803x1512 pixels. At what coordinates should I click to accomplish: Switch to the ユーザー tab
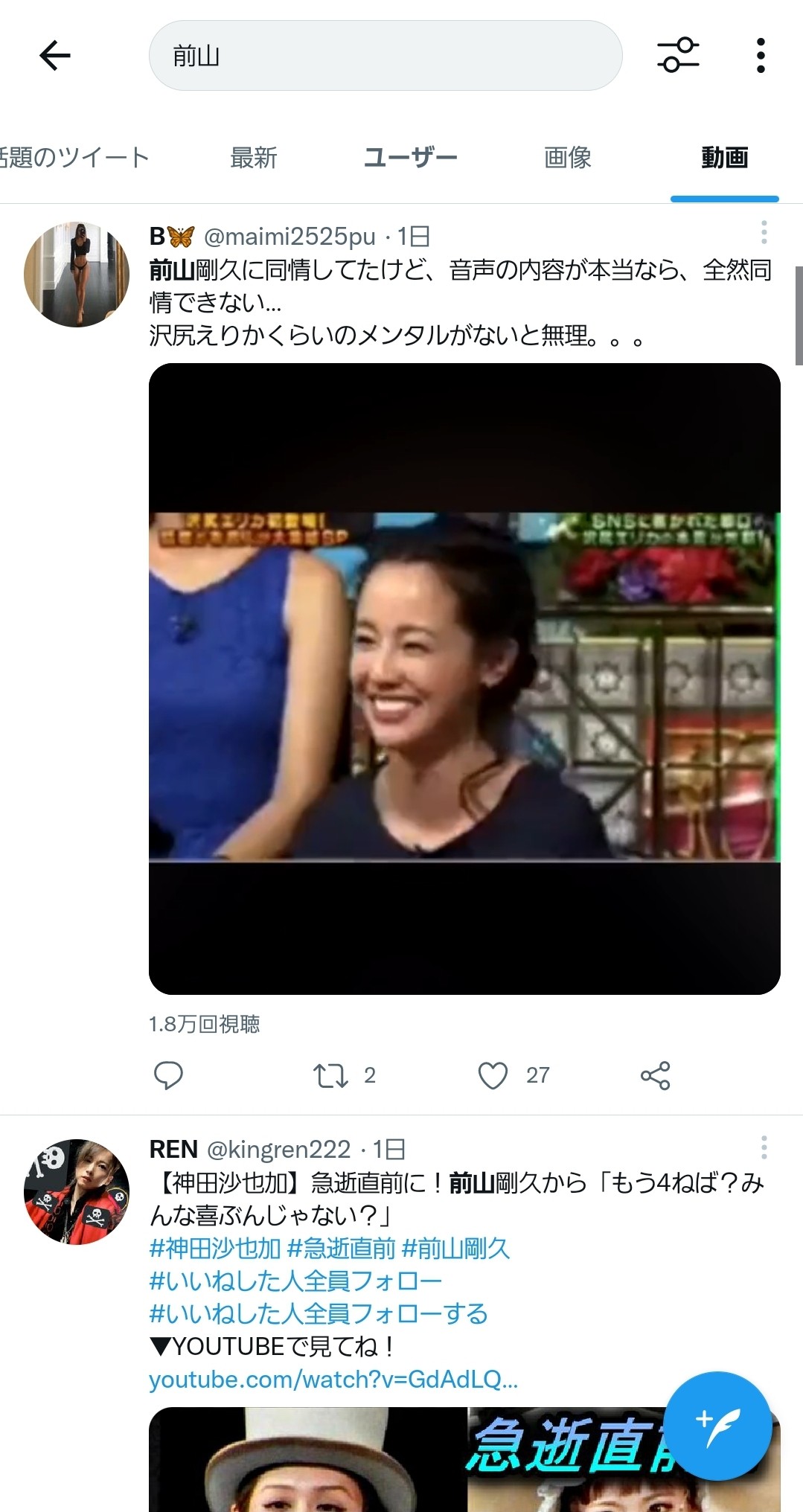(x=410, y=158)
